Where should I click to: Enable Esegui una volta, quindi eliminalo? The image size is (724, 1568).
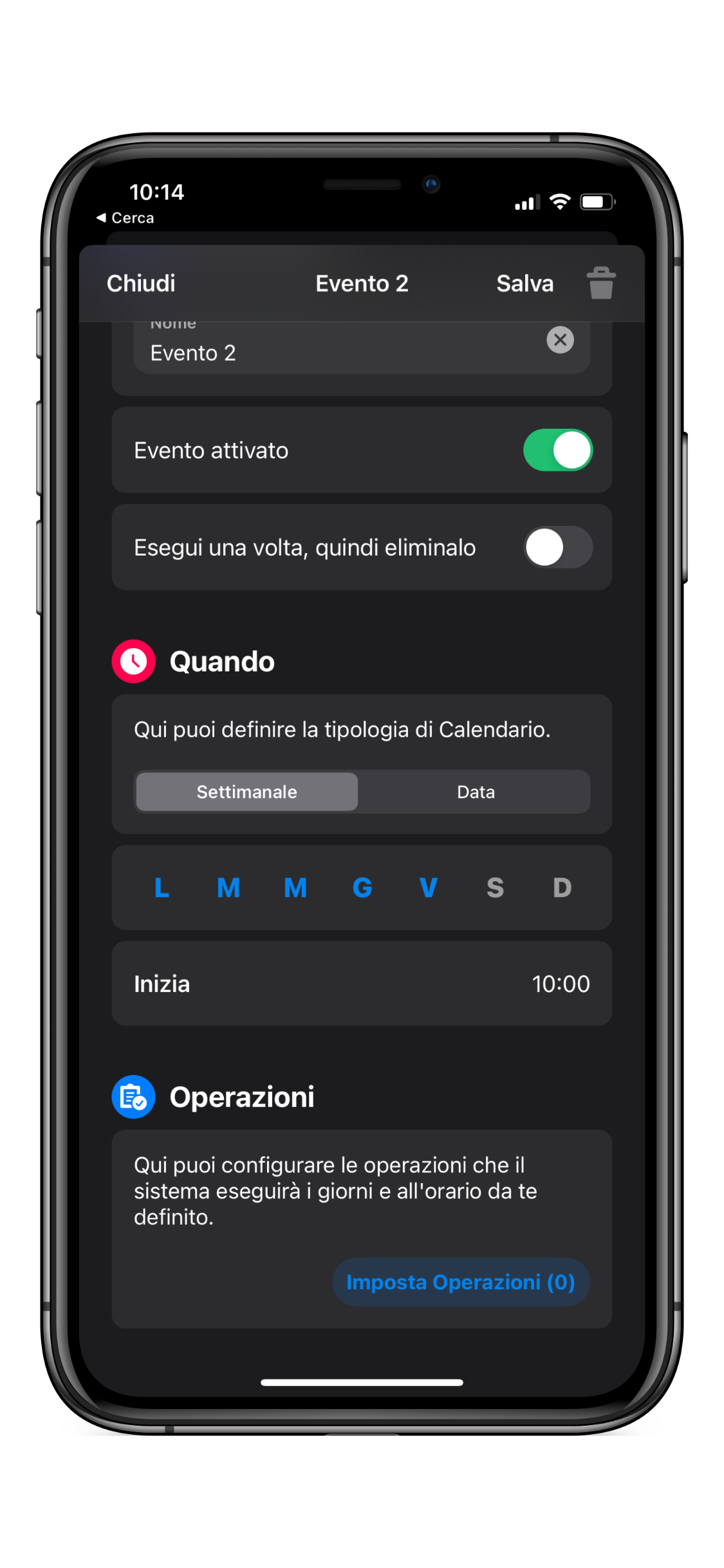(557, 547)
